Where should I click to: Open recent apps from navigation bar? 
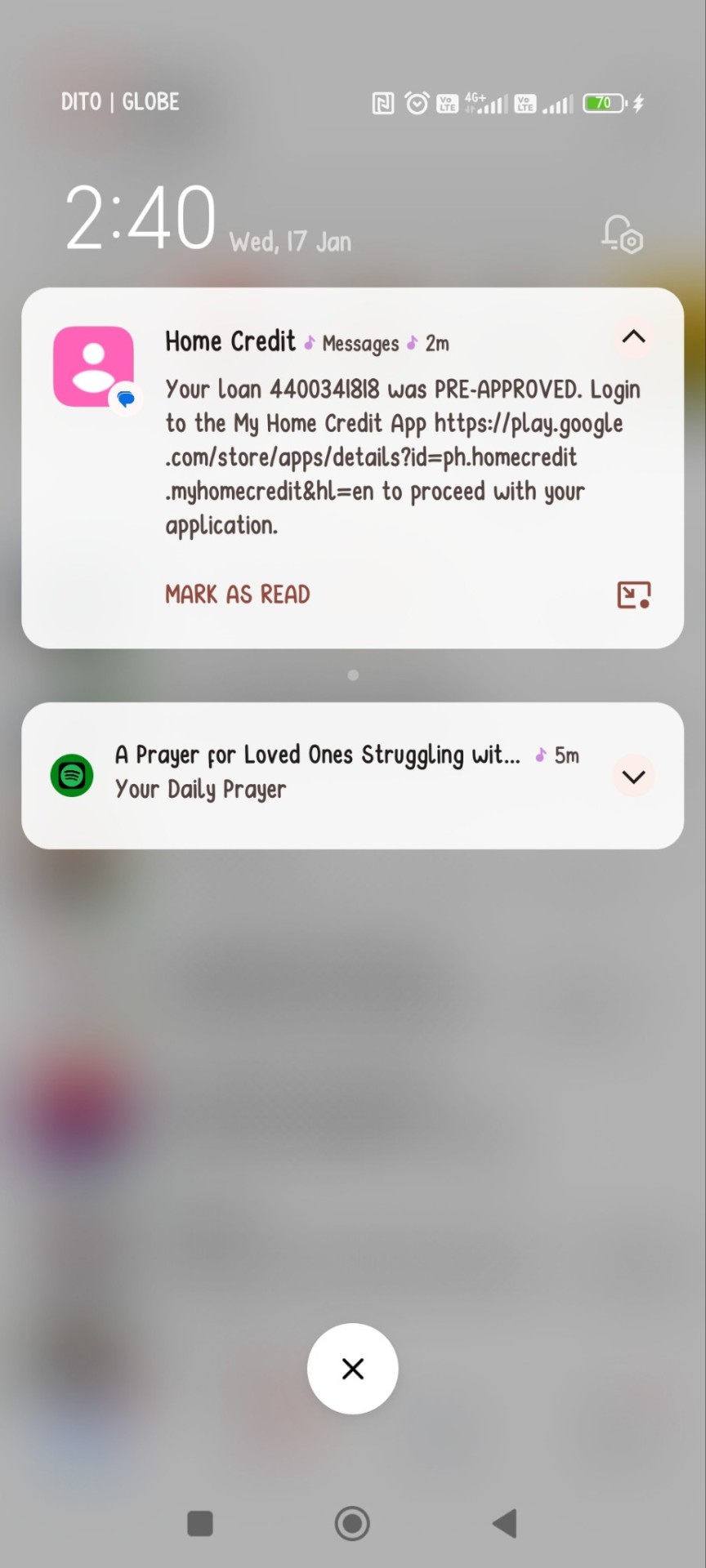200,1523
